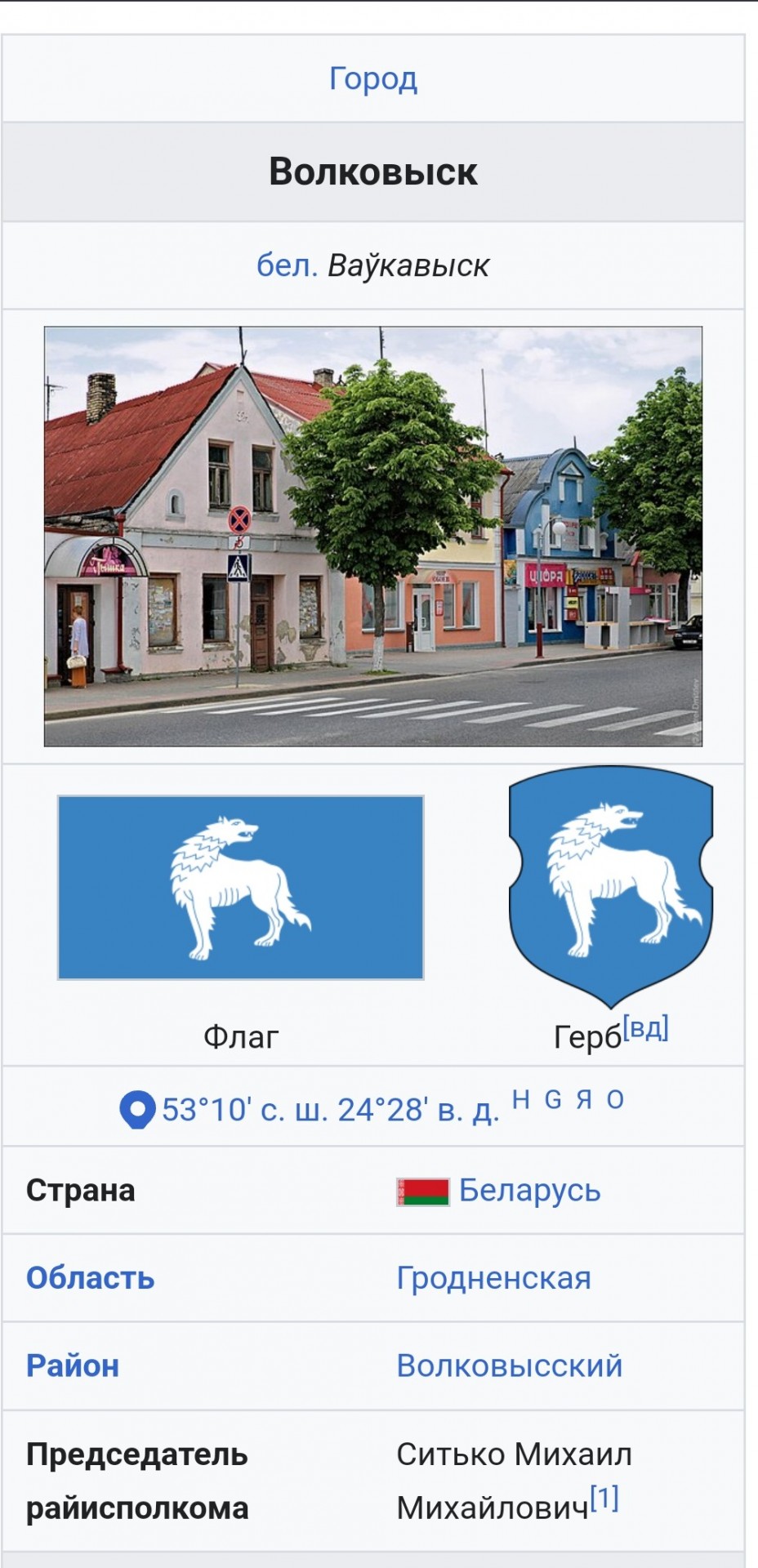The height and width of the screenshot is (1568, 758).
Task: Open the бел. language link
Action: 286,265
